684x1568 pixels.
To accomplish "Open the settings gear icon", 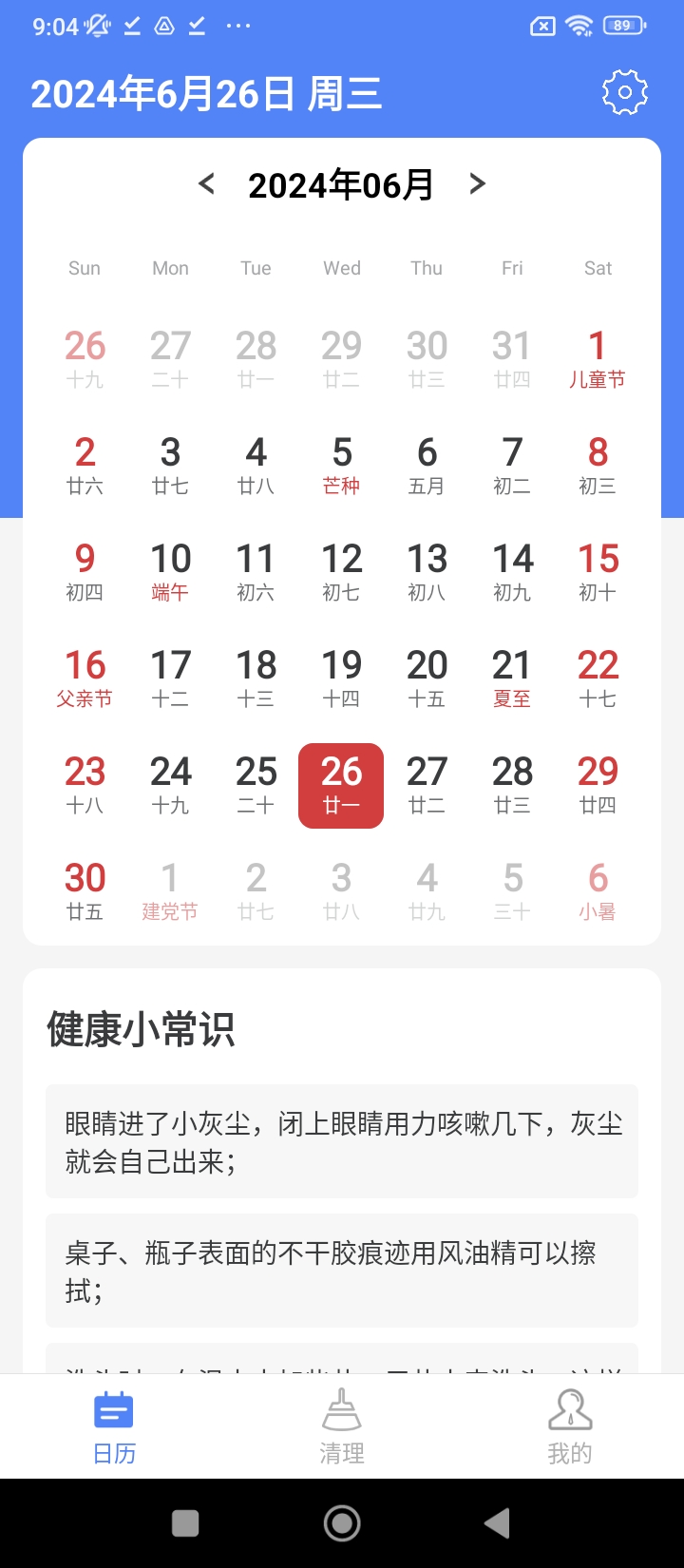I will tap(624, 93).
